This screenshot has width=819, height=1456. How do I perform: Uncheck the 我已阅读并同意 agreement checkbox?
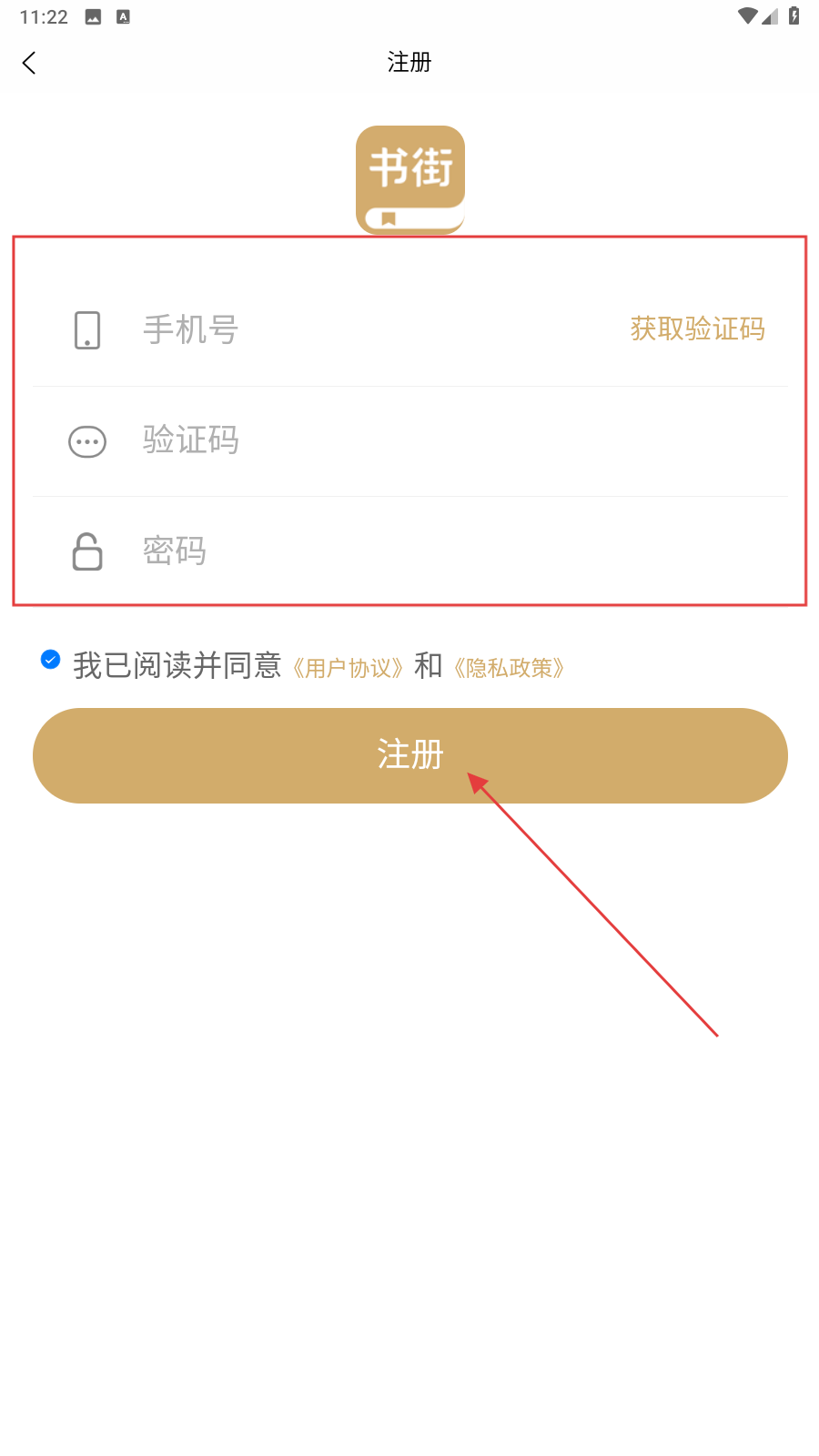51,660
